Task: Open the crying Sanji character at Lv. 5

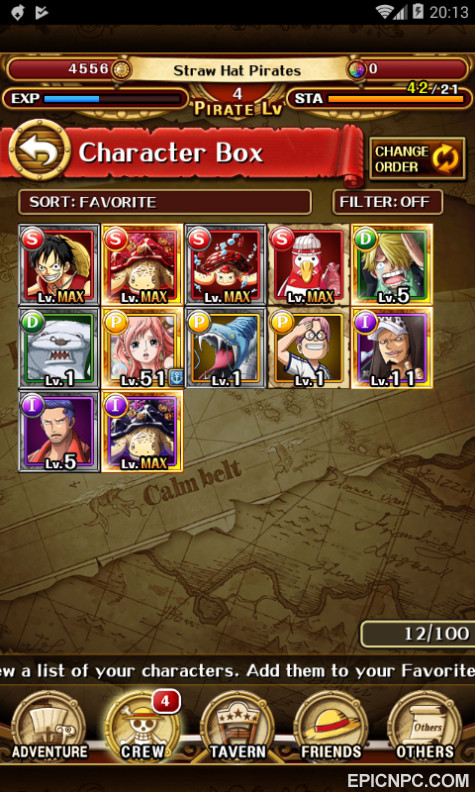Action: point(392,265)
